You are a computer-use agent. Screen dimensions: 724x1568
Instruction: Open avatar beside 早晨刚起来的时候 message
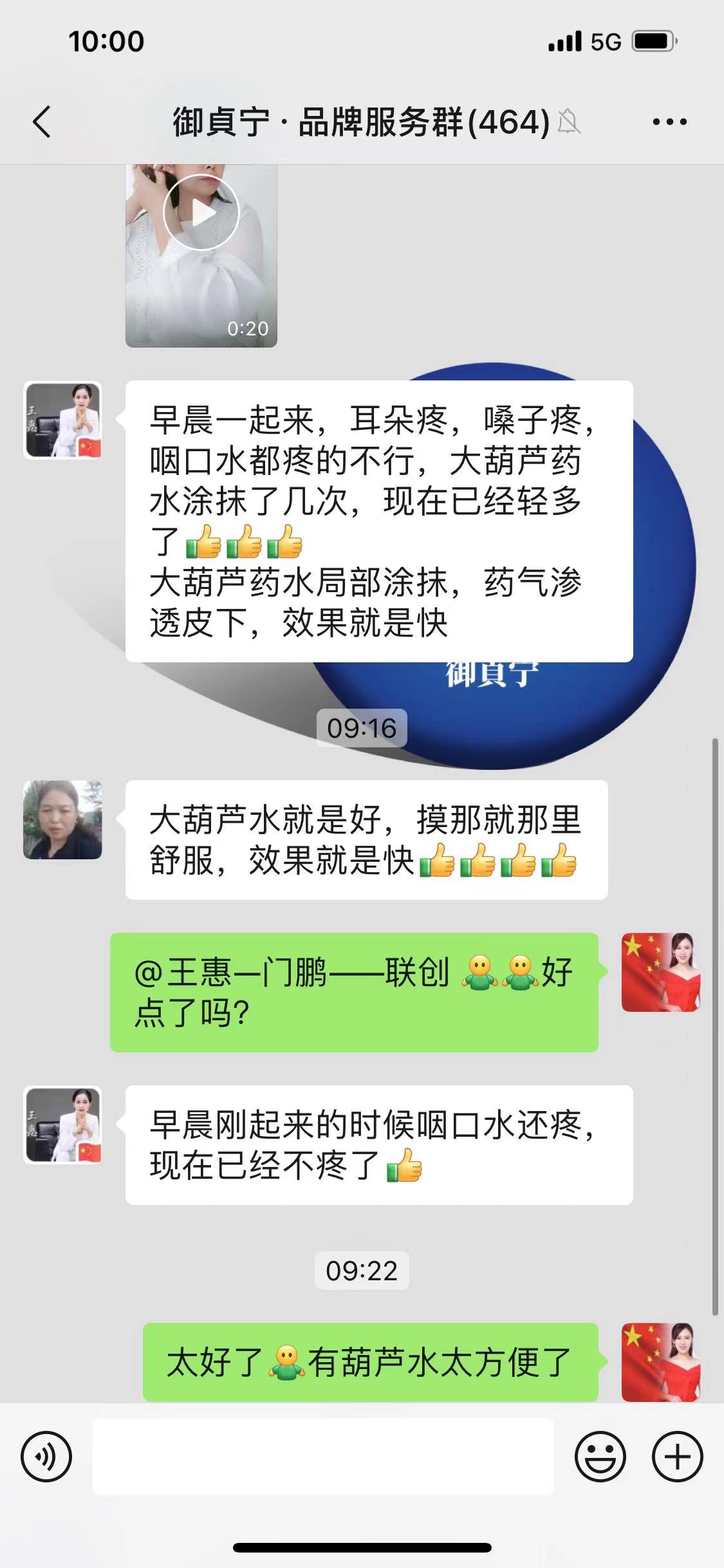62,1125
